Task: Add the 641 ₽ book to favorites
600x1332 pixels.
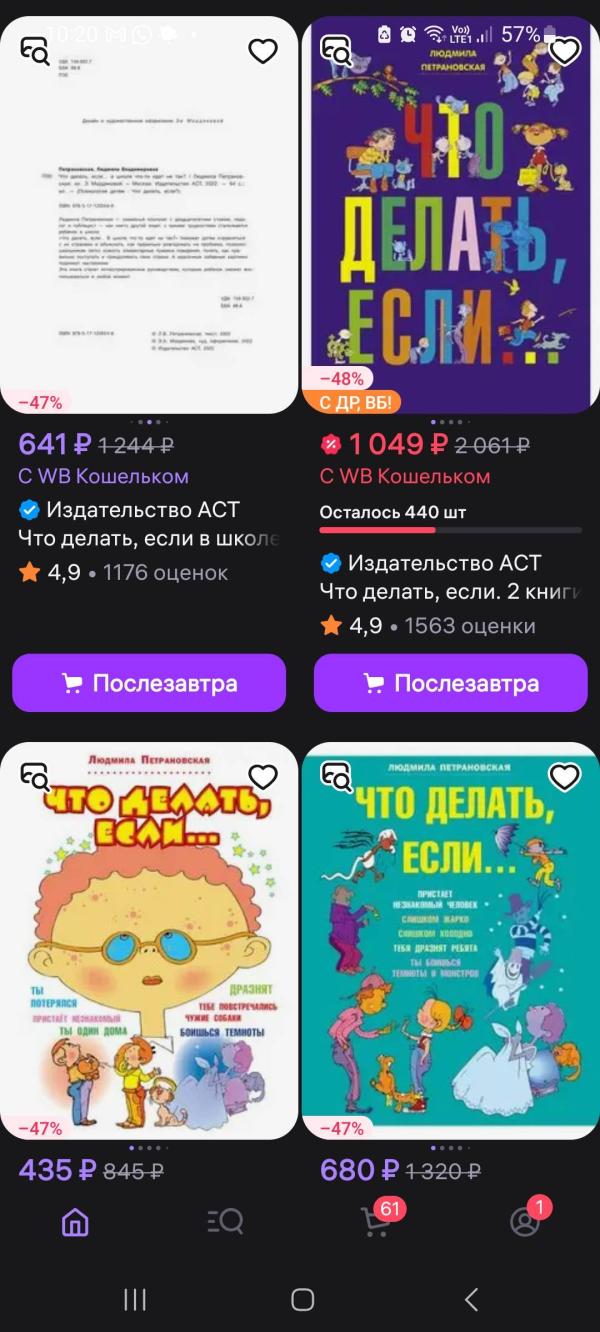Action: pos(262,51)
